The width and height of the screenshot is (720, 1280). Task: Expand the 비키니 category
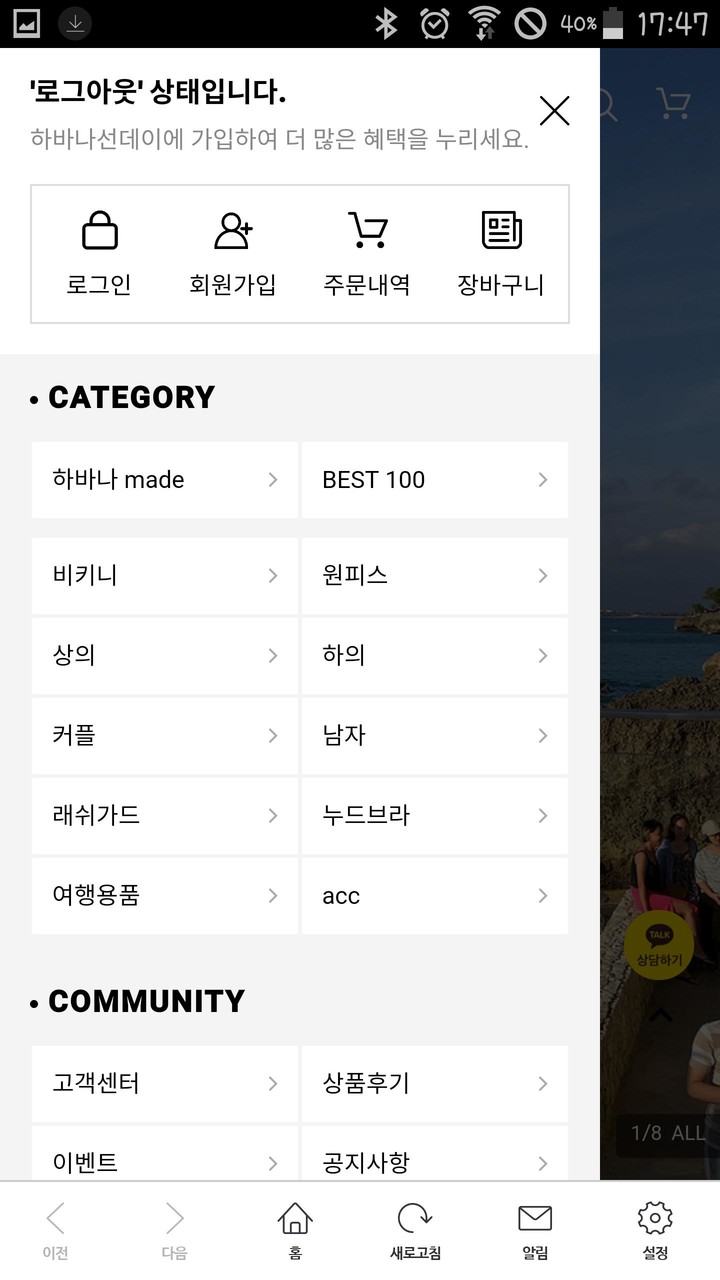pyautogui.click(x=164, y=576)
